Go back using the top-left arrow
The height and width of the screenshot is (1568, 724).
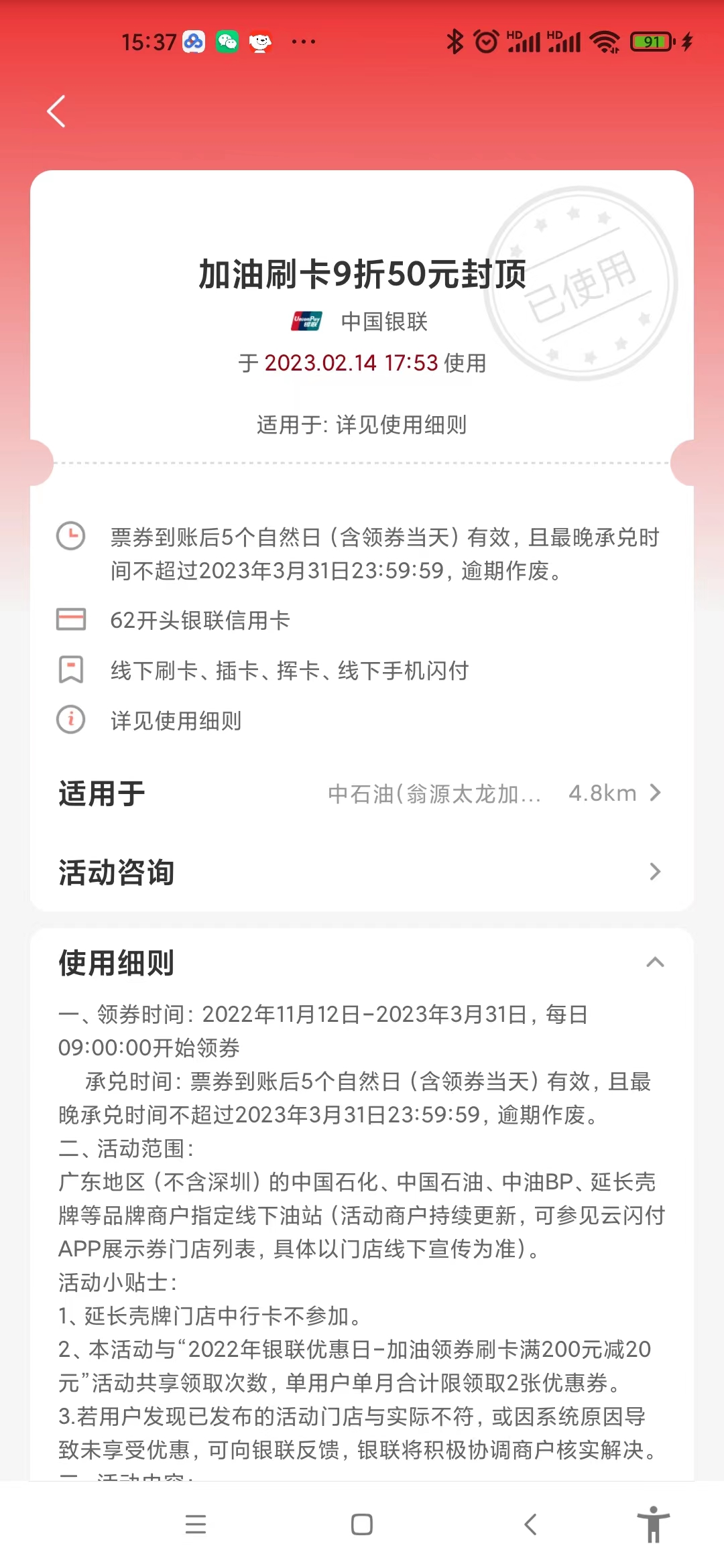[x=56, y=111]
